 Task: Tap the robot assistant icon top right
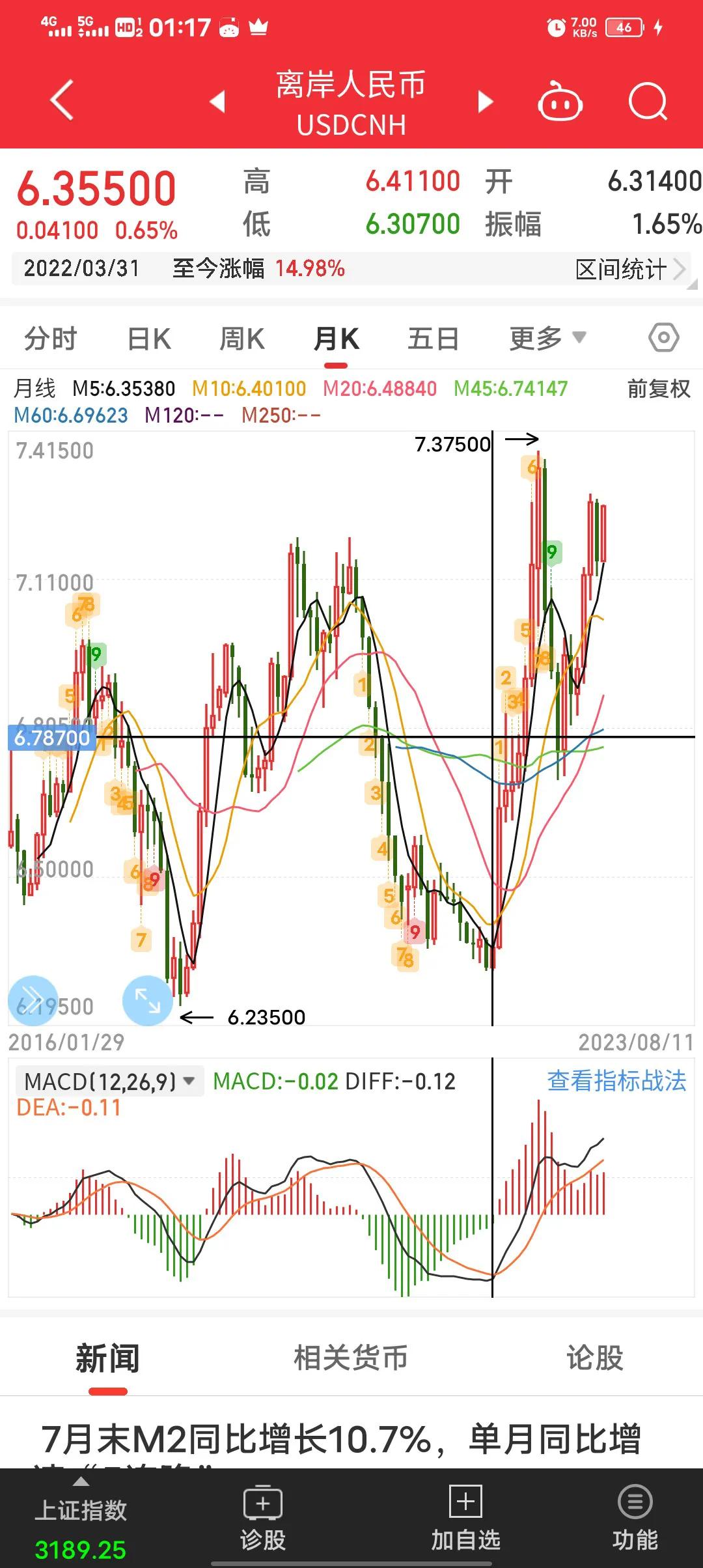558,102
